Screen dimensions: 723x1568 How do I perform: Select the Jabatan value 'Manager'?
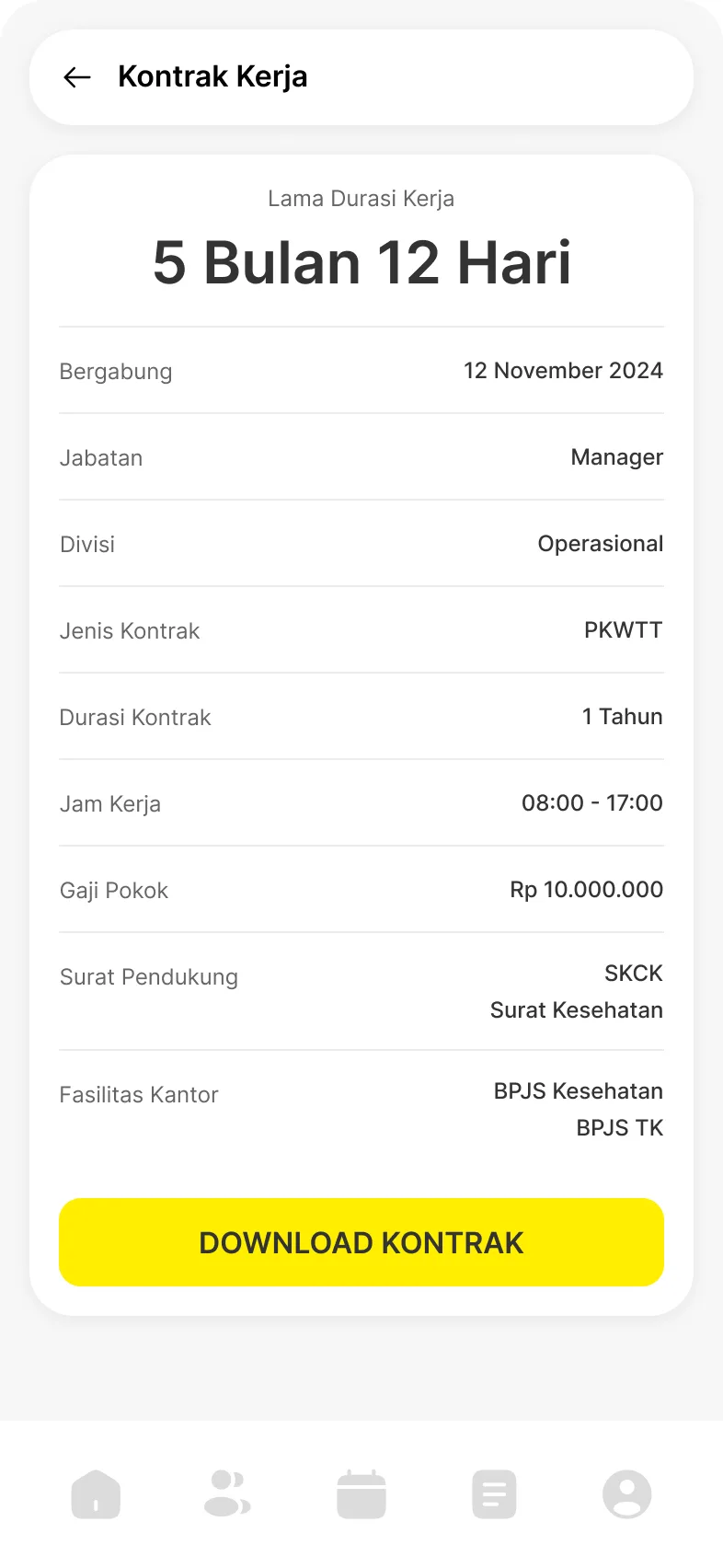[616, 457]
